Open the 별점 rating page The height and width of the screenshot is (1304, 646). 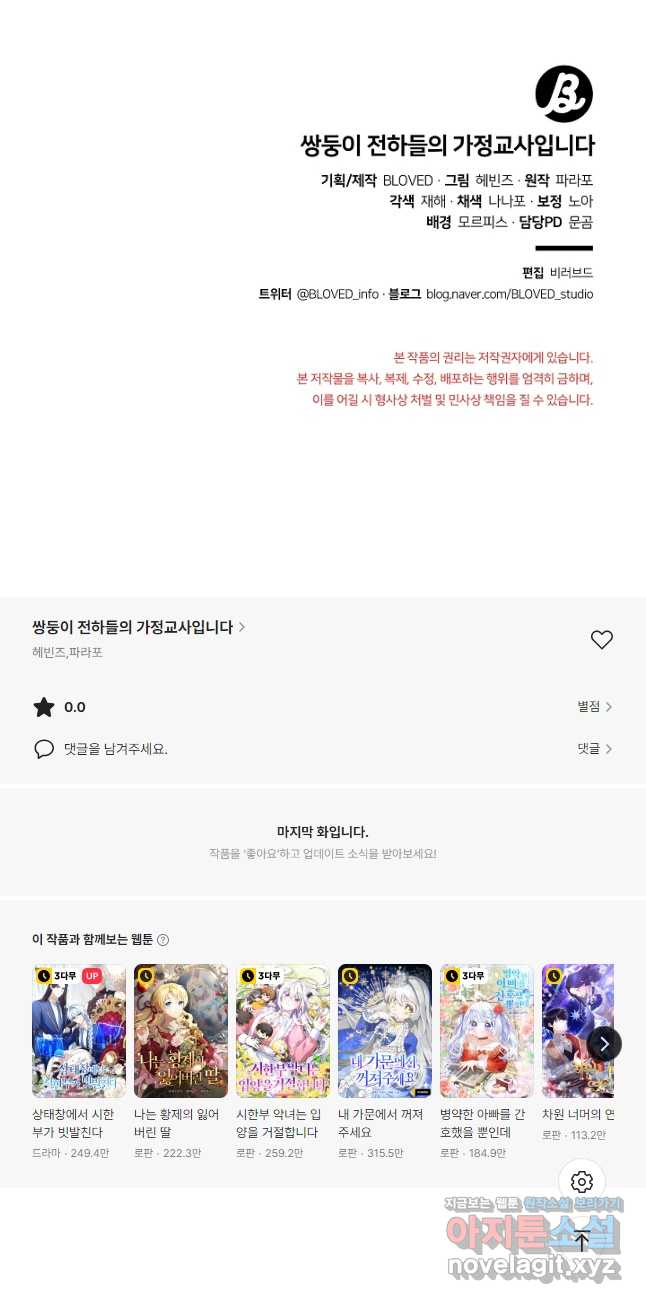[x=594, y=707]
